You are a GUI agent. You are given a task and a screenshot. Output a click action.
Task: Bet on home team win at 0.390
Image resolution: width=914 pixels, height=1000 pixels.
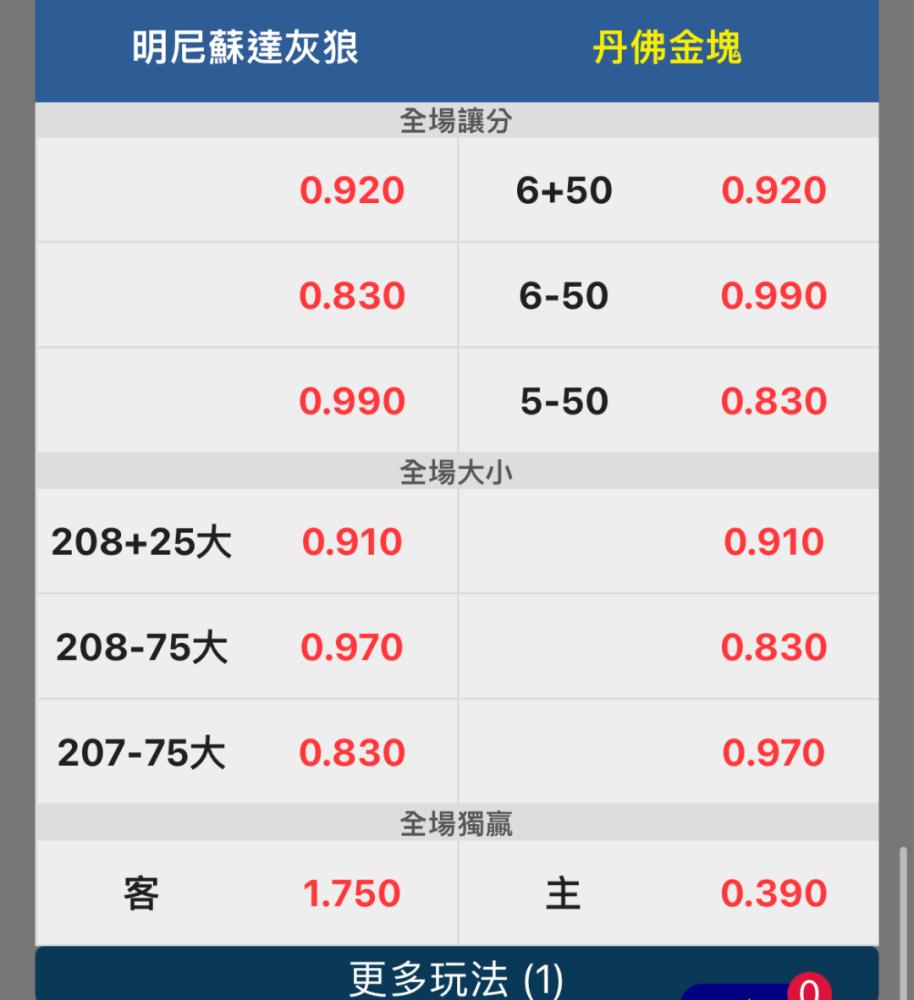[x=668, y=893]
